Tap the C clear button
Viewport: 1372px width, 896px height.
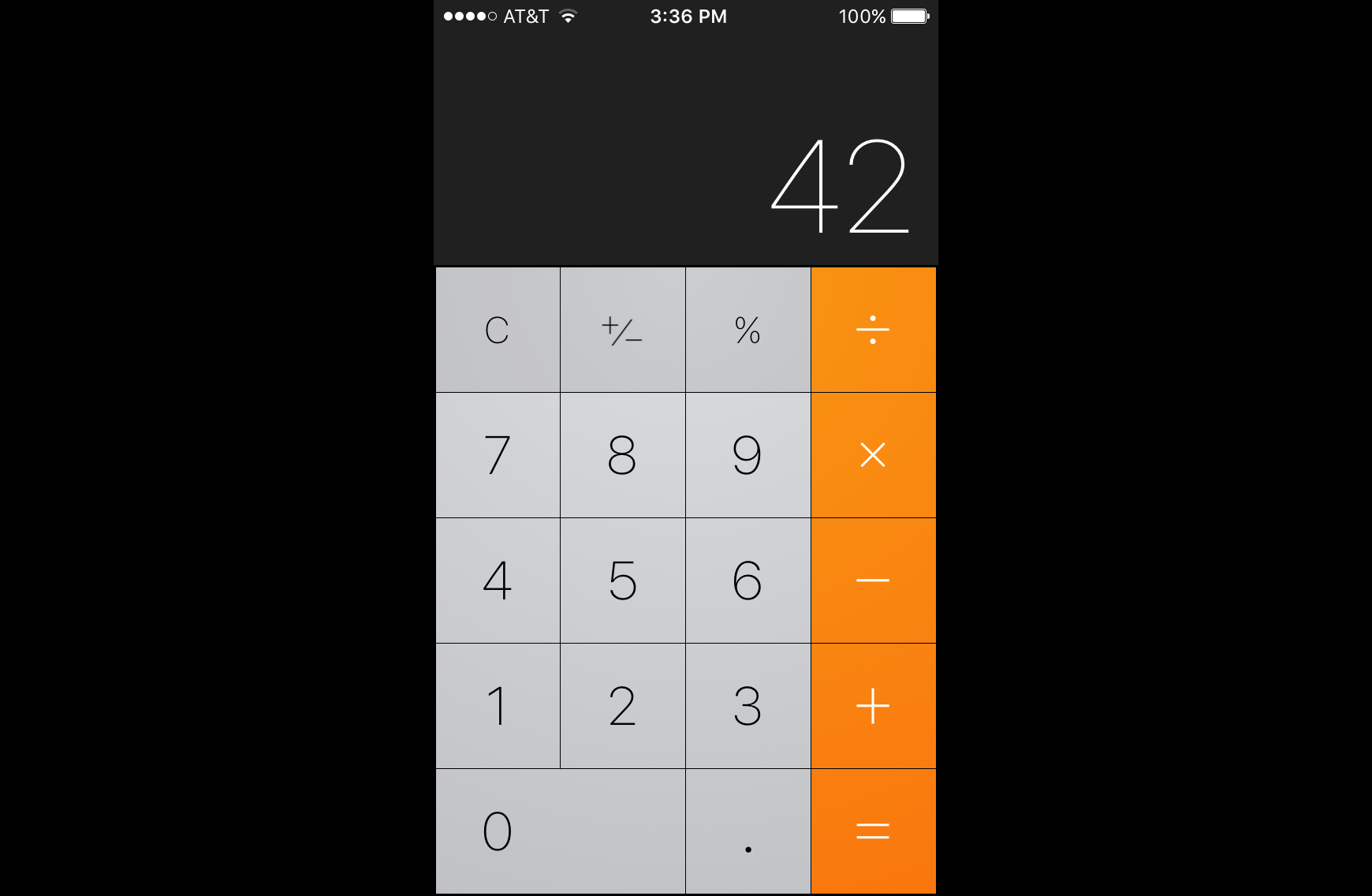(x=498, y=330)
